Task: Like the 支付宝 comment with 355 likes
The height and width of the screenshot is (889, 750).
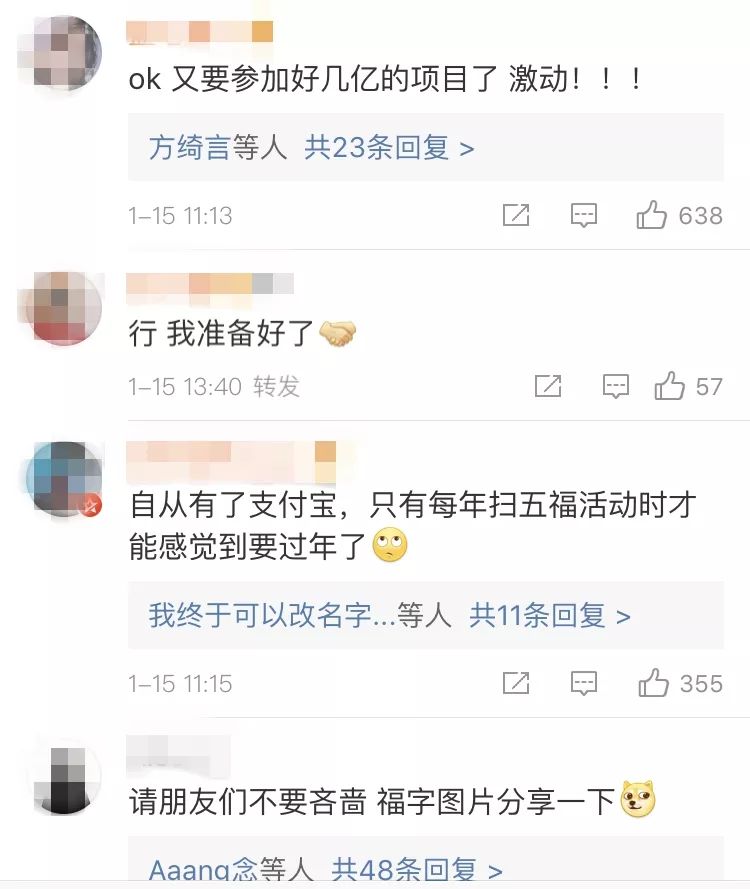Action: click(654, 684)
